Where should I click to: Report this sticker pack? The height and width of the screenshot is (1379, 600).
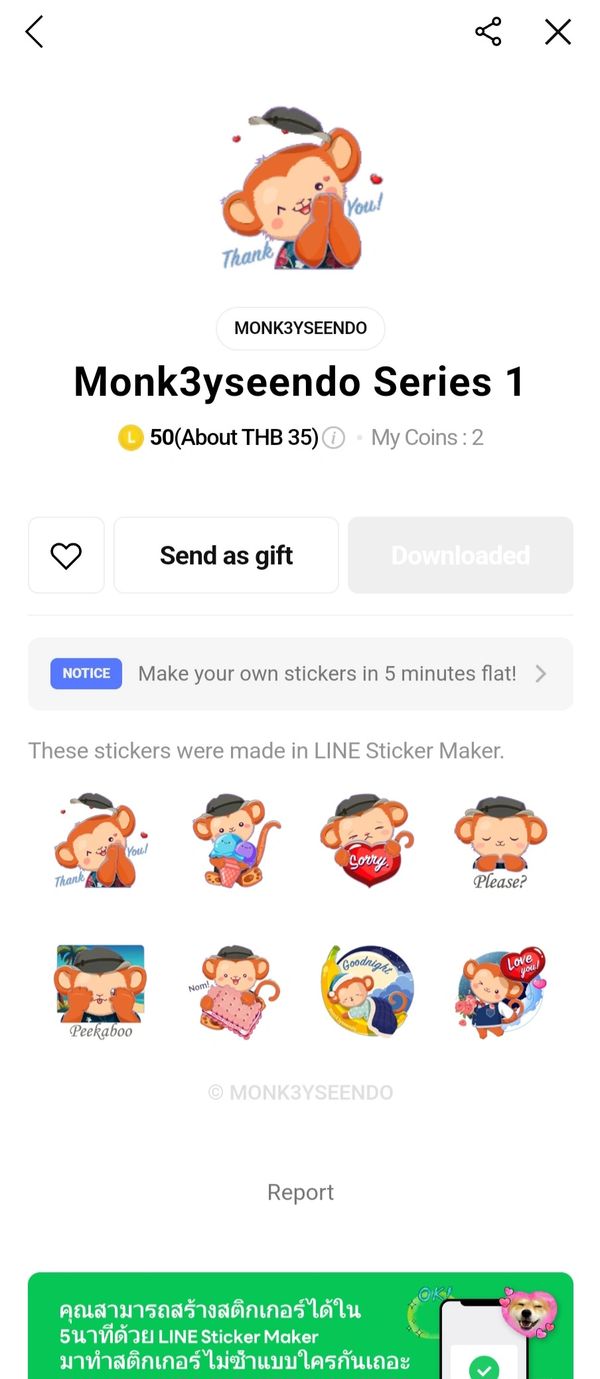pyautogui.click(x=300, y=1192)
